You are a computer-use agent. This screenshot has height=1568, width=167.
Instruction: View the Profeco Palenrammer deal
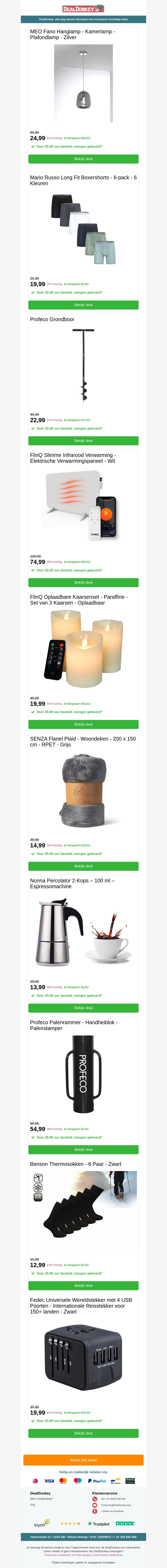tap(83, 1150)
